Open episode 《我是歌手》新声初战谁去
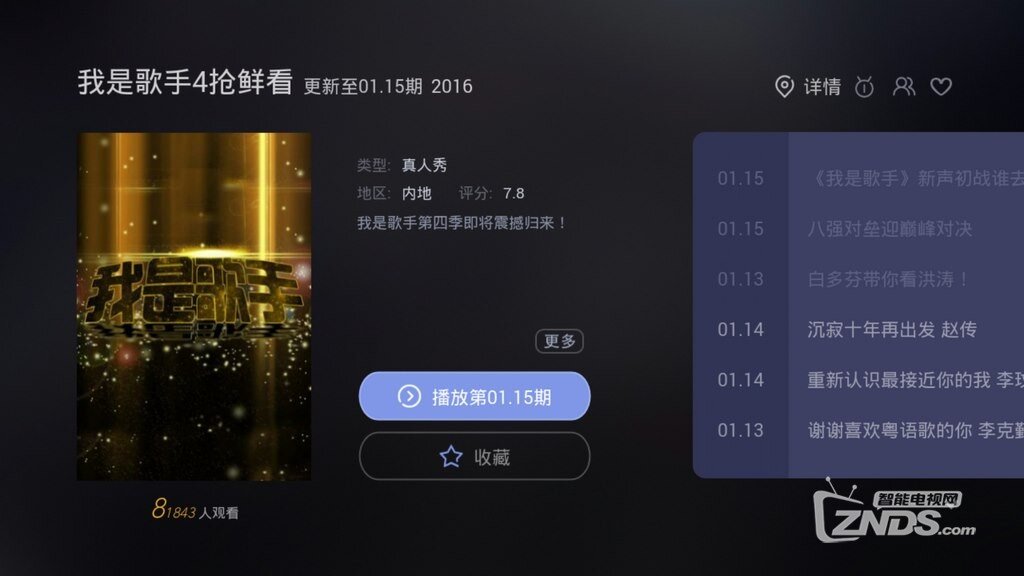The image size is (1024, 576). click(914, 179)
